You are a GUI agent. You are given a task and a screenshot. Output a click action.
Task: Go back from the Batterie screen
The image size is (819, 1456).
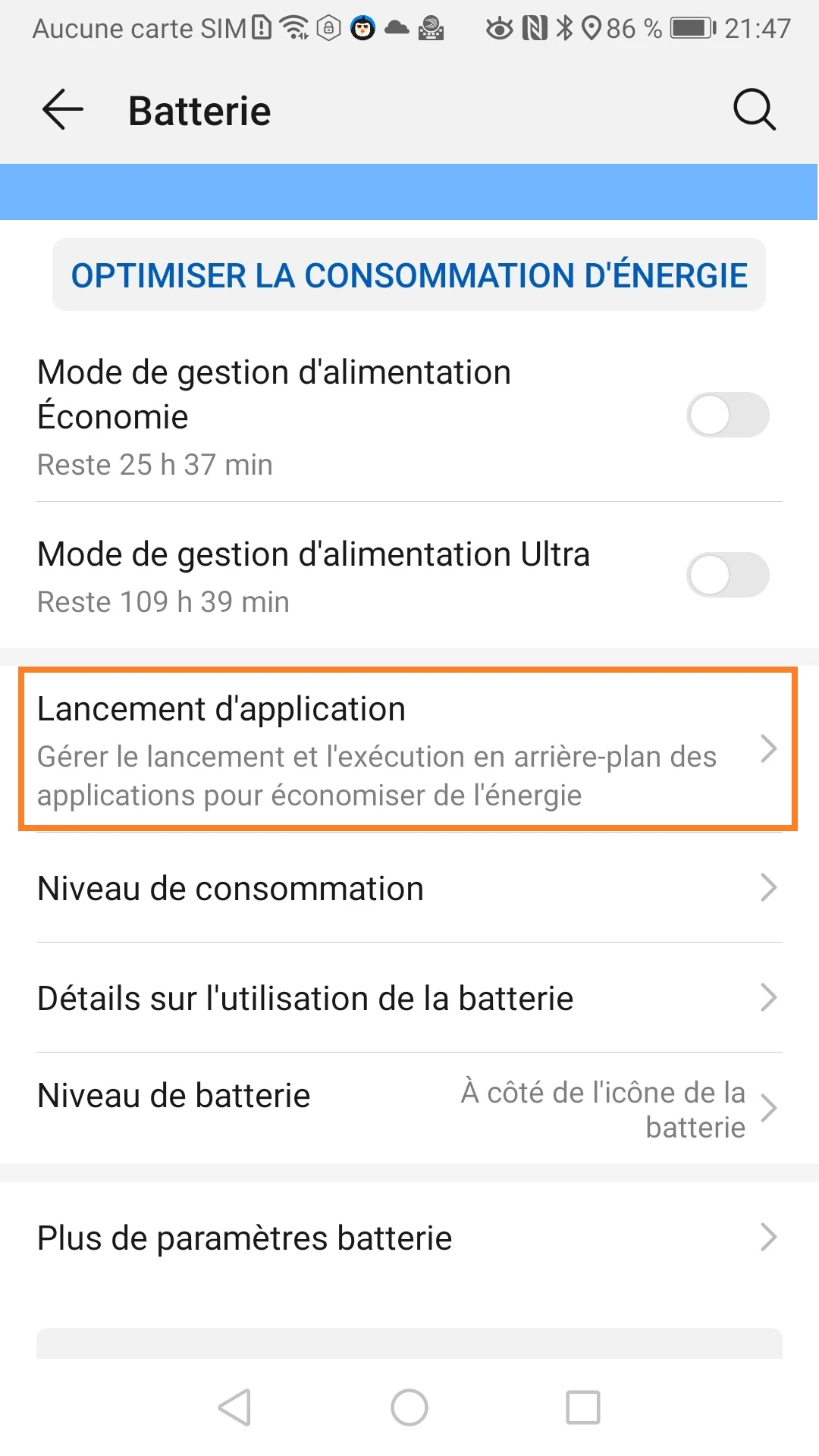[63, 110]
